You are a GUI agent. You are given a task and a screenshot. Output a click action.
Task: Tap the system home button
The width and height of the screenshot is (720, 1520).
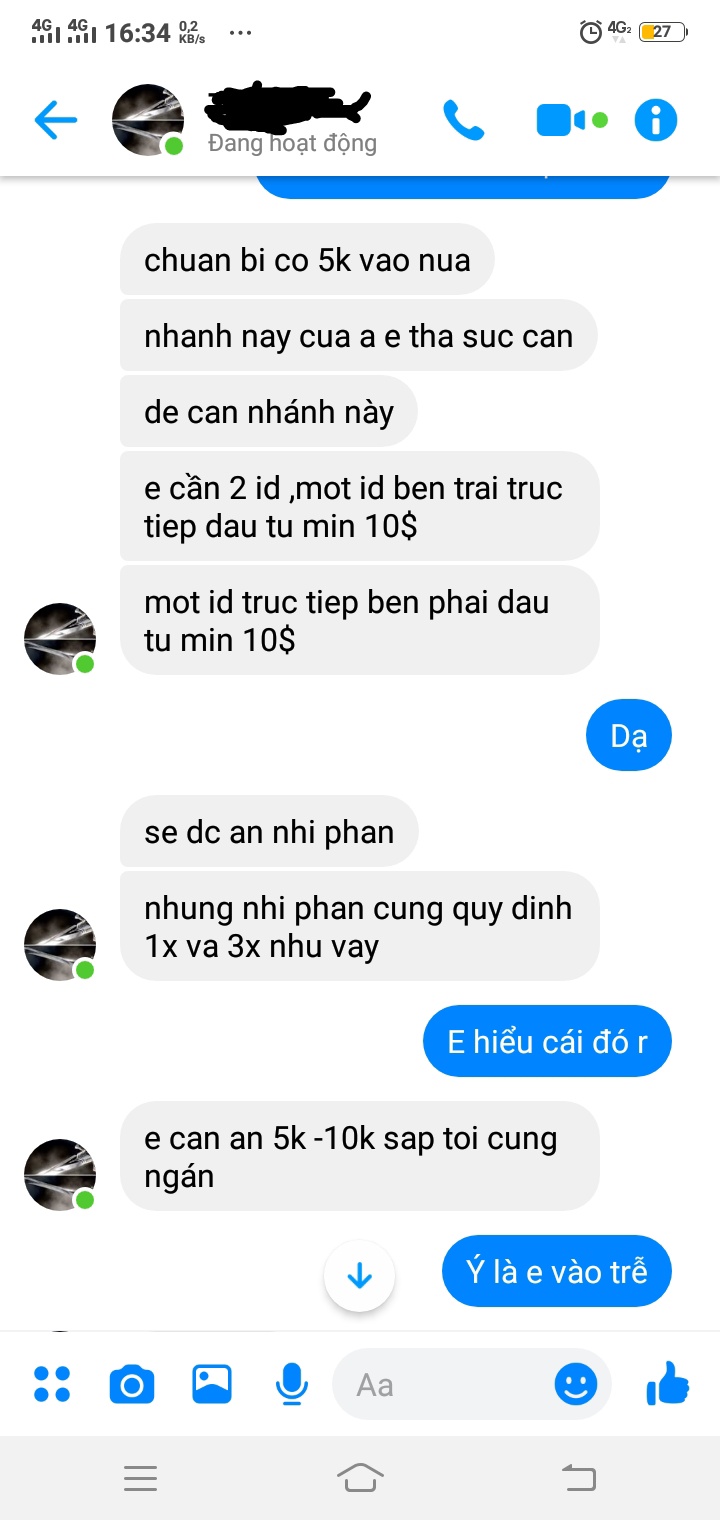(360, 1477)
